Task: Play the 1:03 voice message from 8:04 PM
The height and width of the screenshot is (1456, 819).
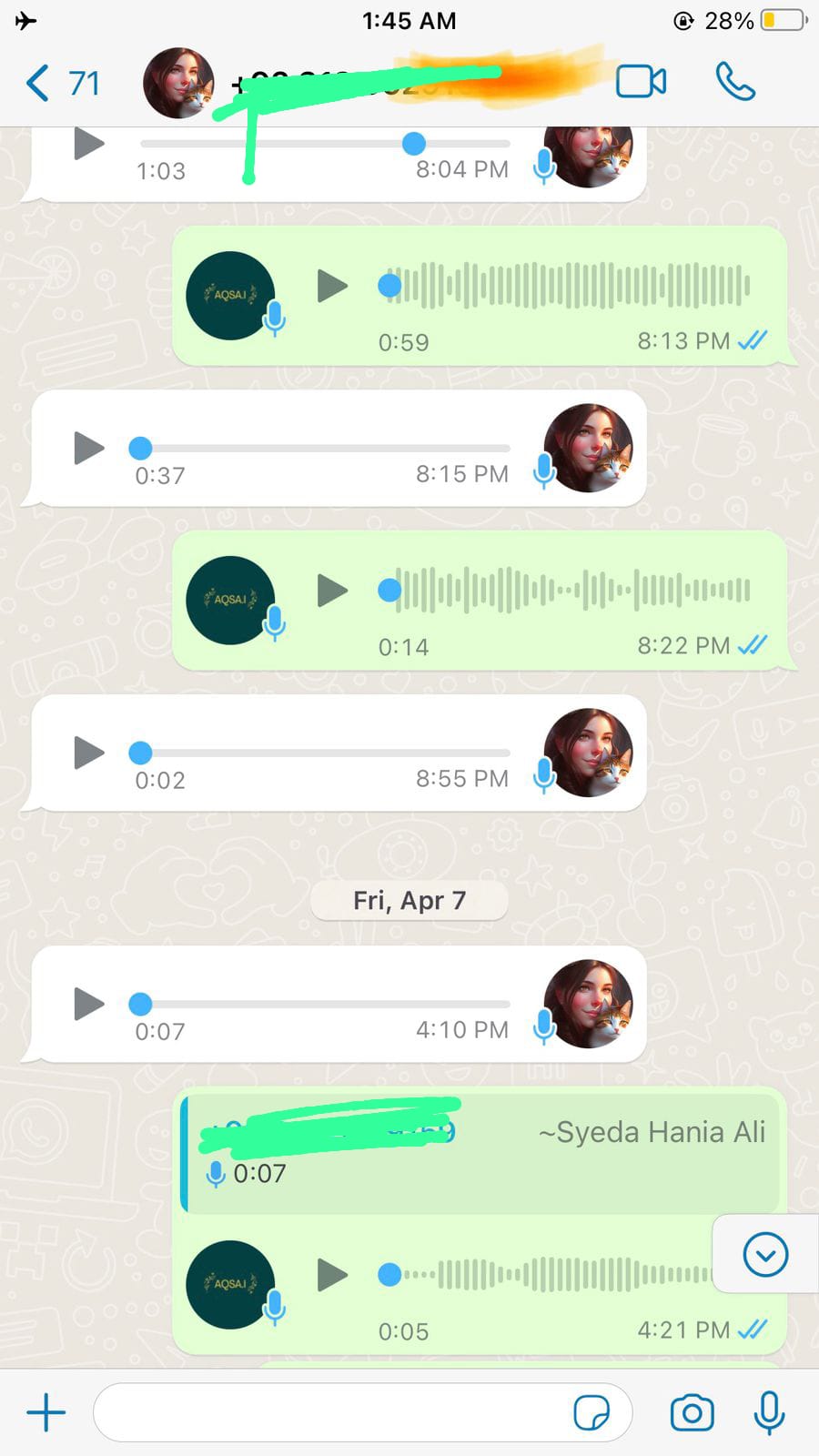Action: click(x=88, y=145)
